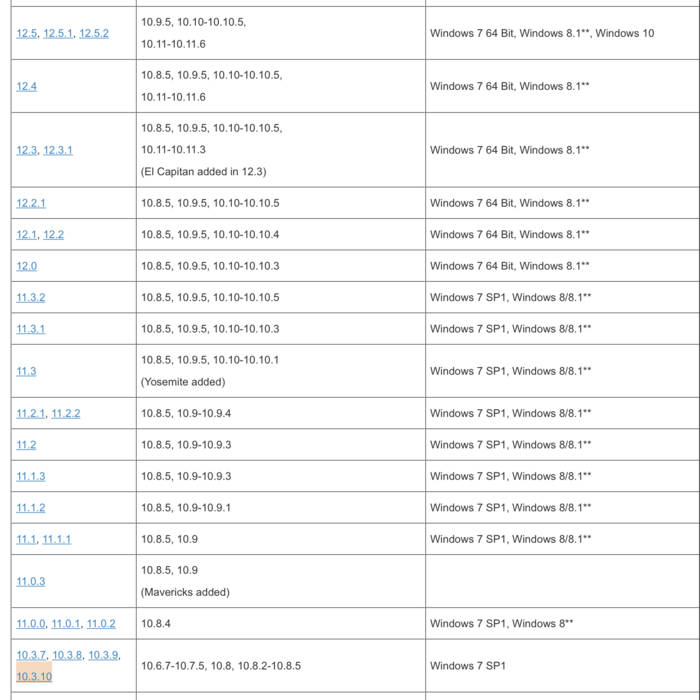700x700 pixels.
Task: Tap the 11.0.1 link
Action: [65, 623]
